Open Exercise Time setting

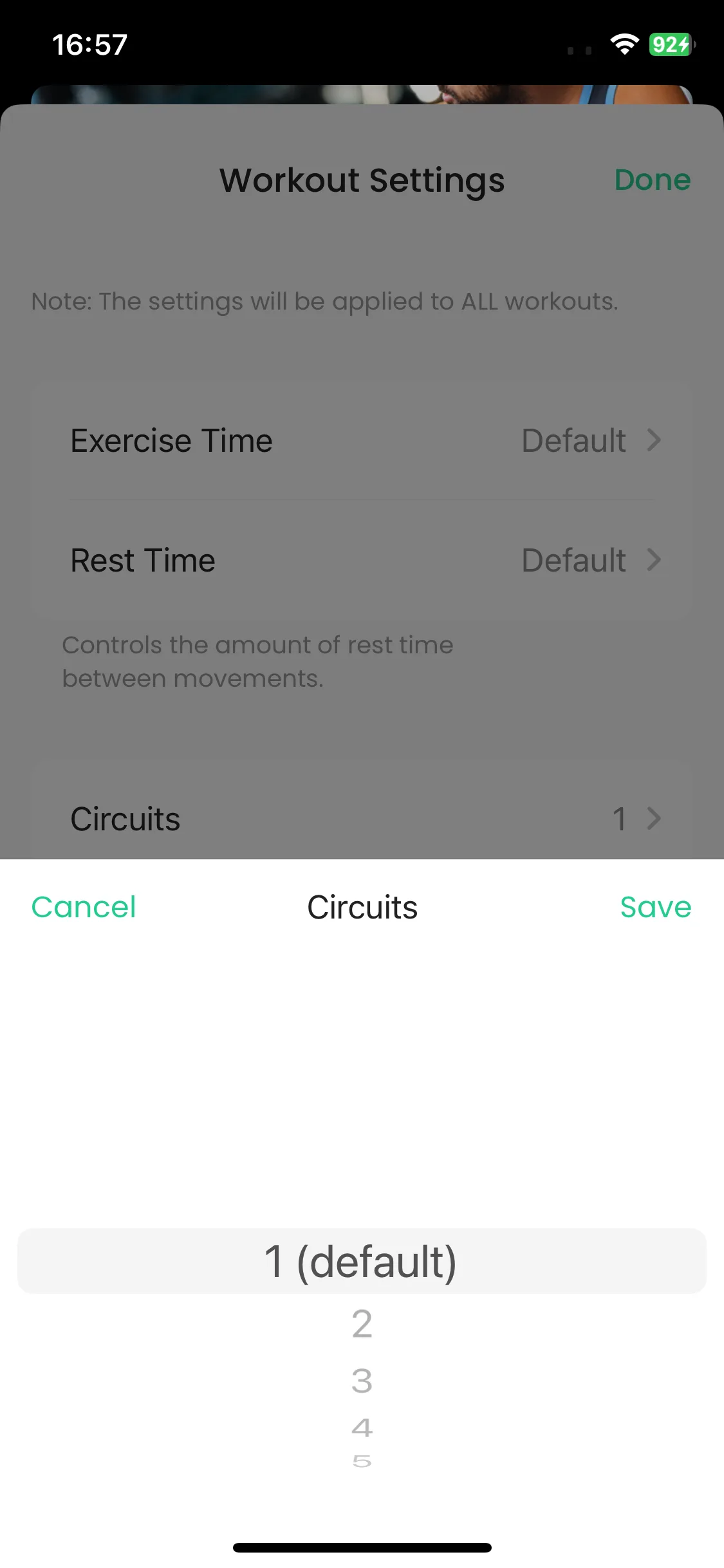(362, 441)
